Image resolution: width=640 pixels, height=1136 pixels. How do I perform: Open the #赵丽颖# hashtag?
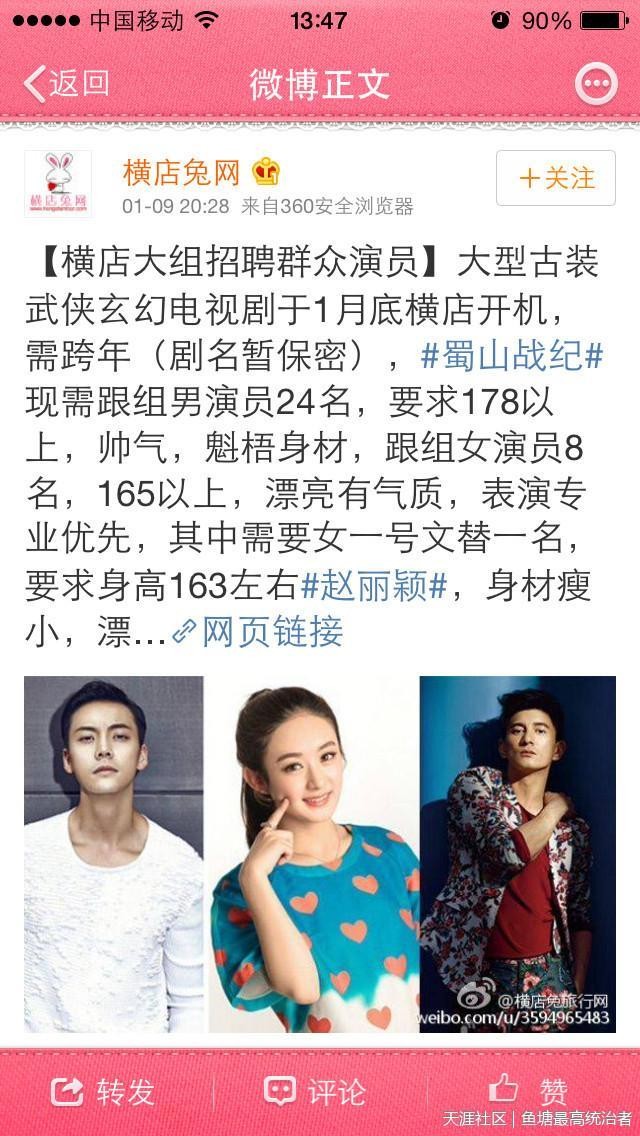click(x=373, y=586)
